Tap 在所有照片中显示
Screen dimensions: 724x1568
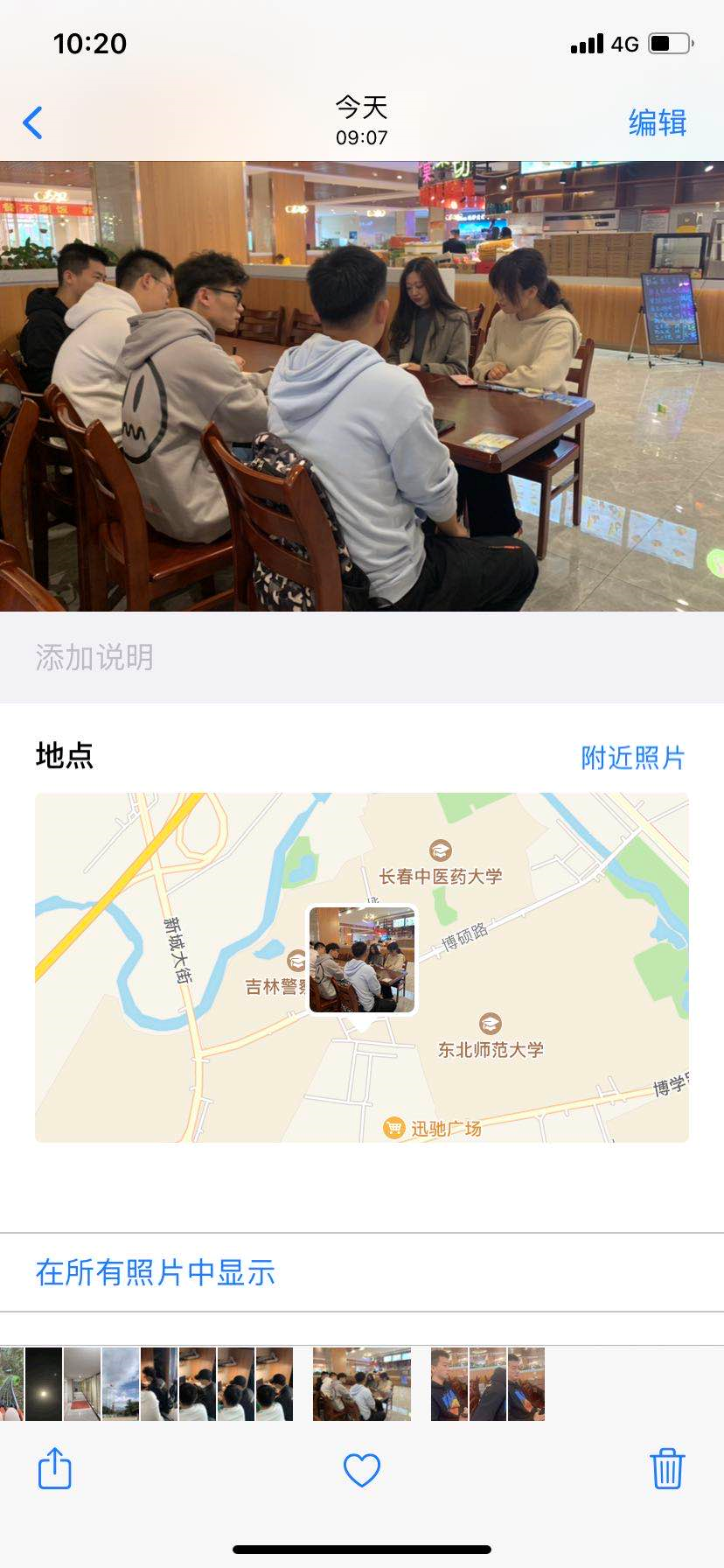[156, 1272]
